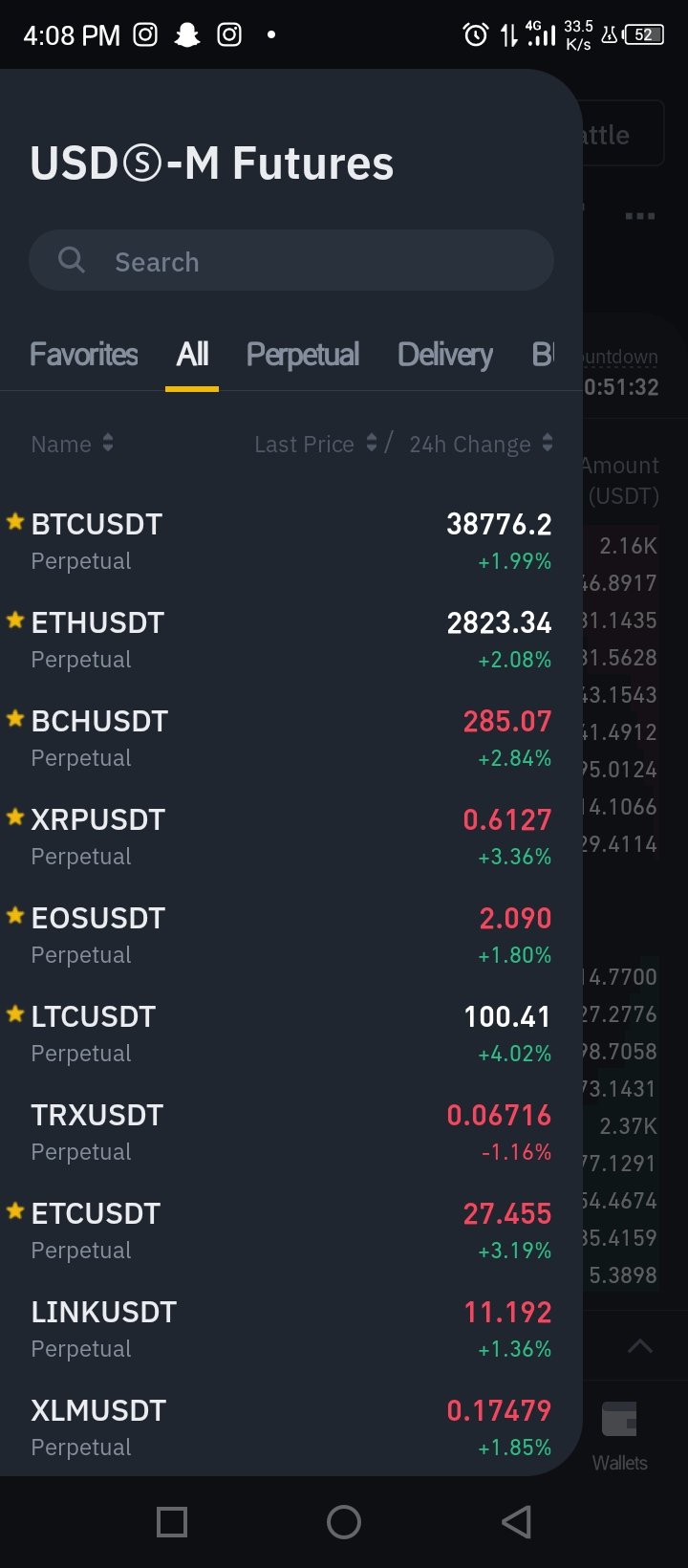Image resolution: width=688 pixels, height=1568 pixels.
Task: Open the Wallets tab
Action: click(x=620, y=1435)
